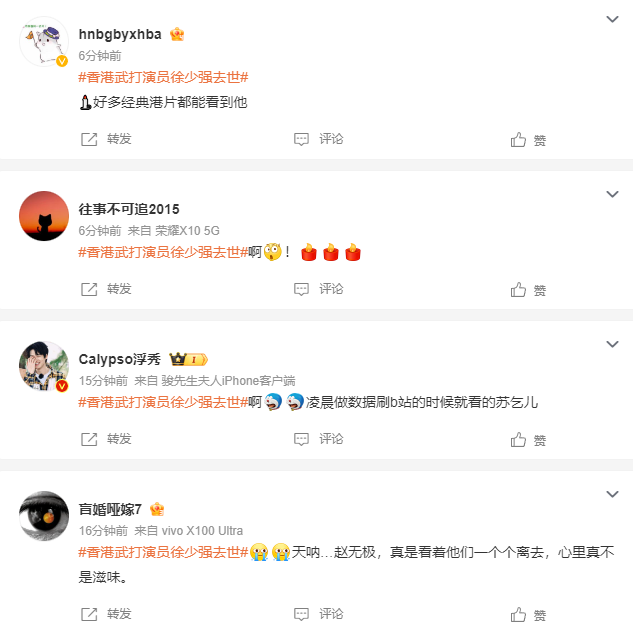Repost hnbgbyxhba's post

pyautogui.click(x=106, y=139)
